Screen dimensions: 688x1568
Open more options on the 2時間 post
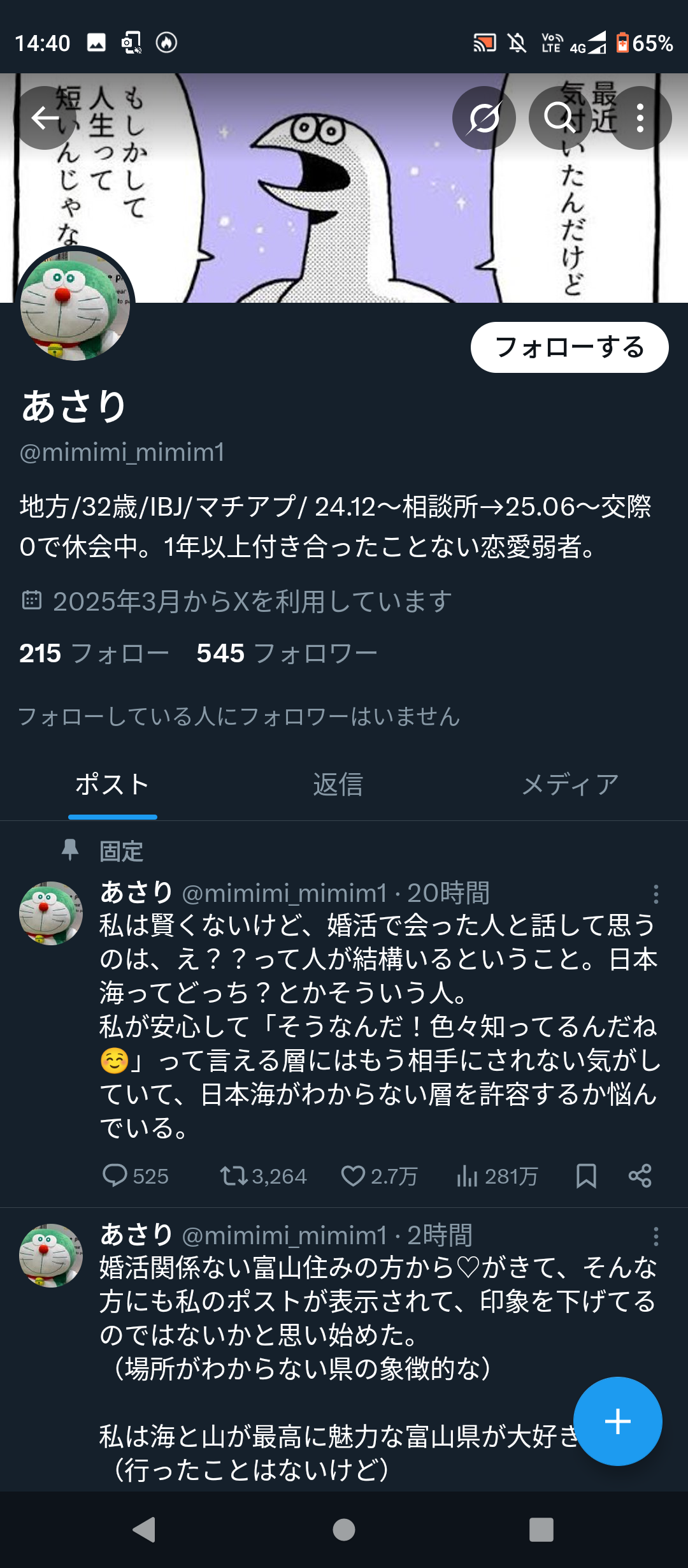tap(656, 1237)
